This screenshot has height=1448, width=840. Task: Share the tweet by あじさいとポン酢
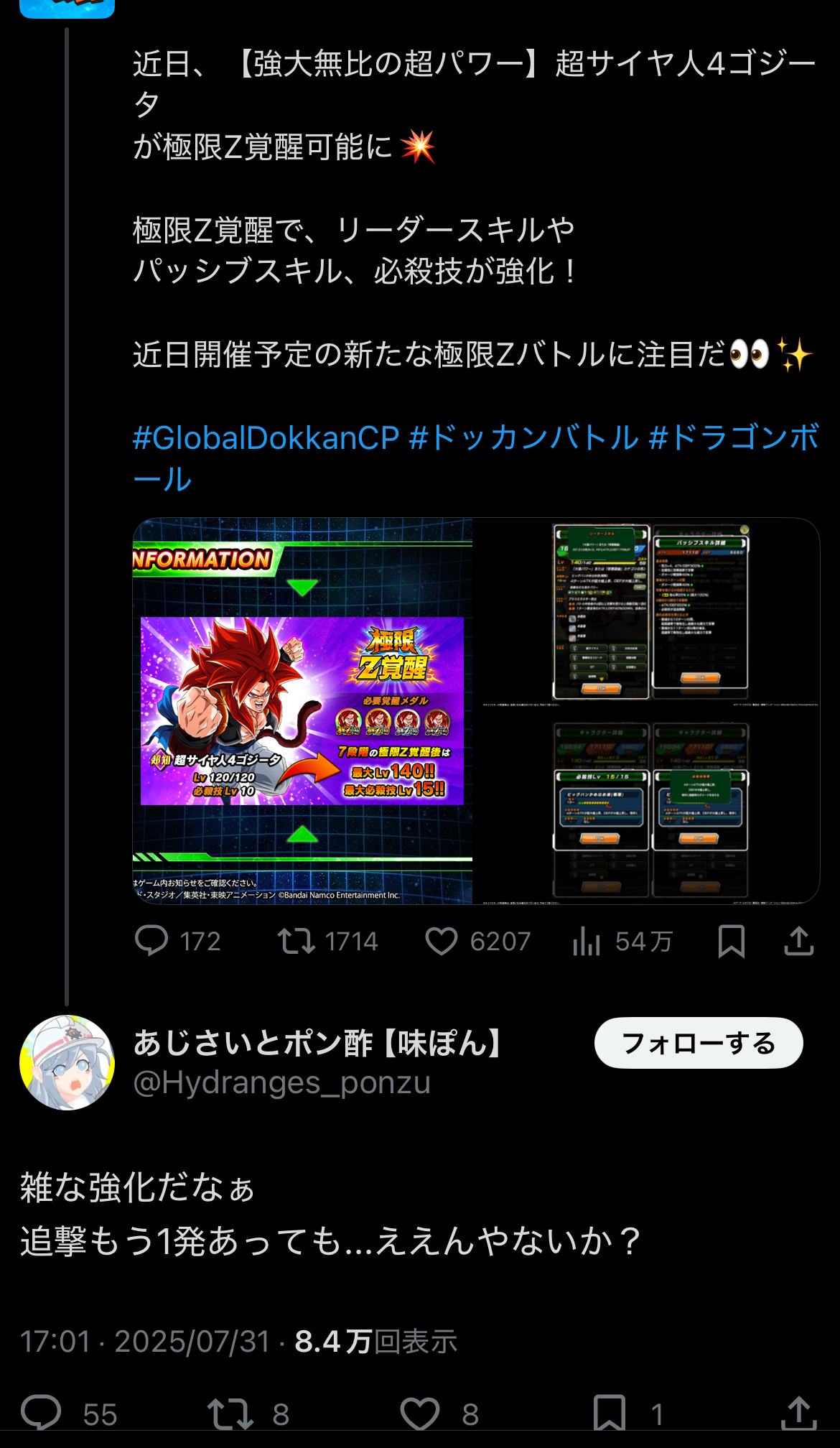pyautogui.click(x=798, y=1414)
